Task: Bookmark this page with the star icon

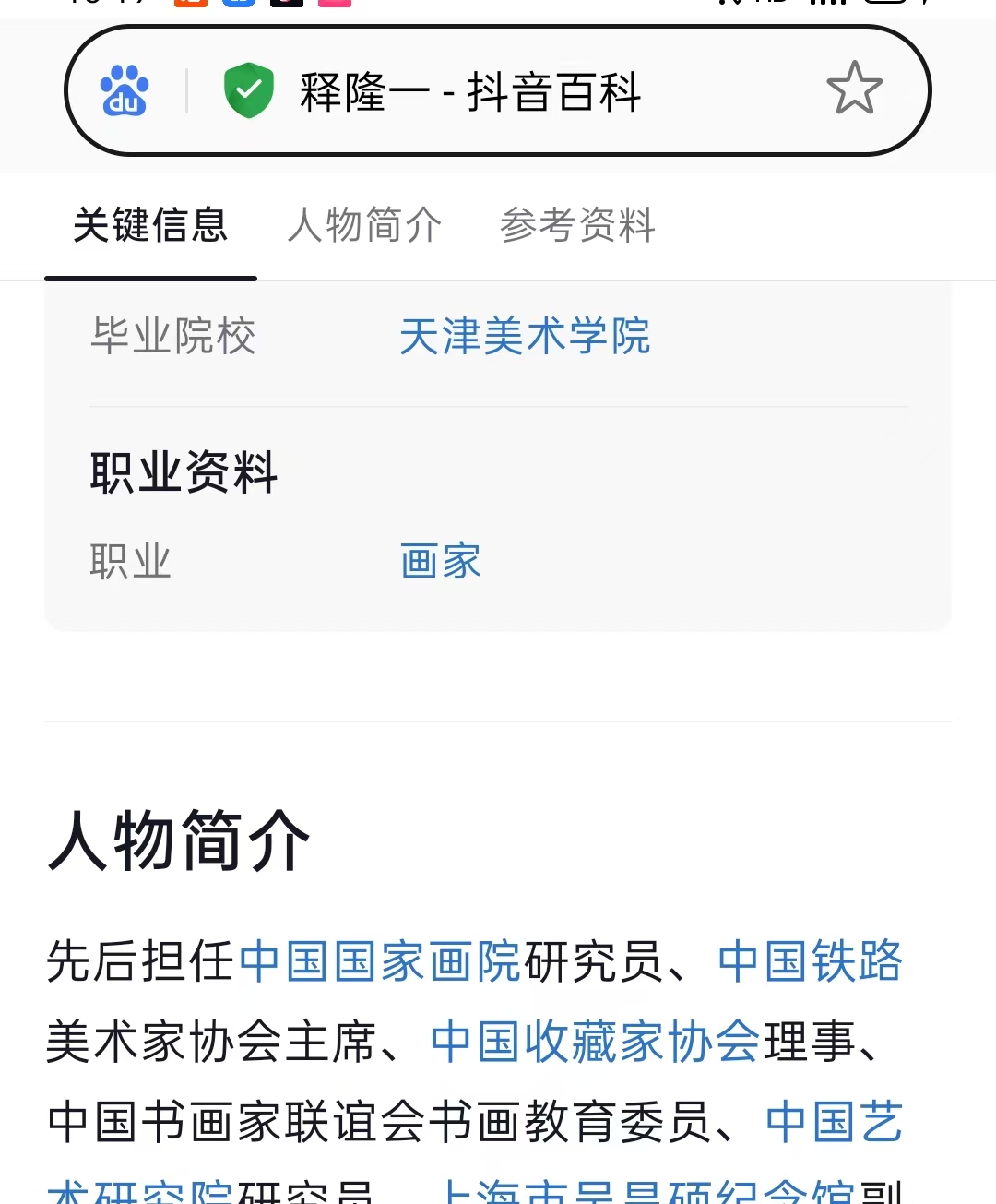Action: (x=854, y=89)
